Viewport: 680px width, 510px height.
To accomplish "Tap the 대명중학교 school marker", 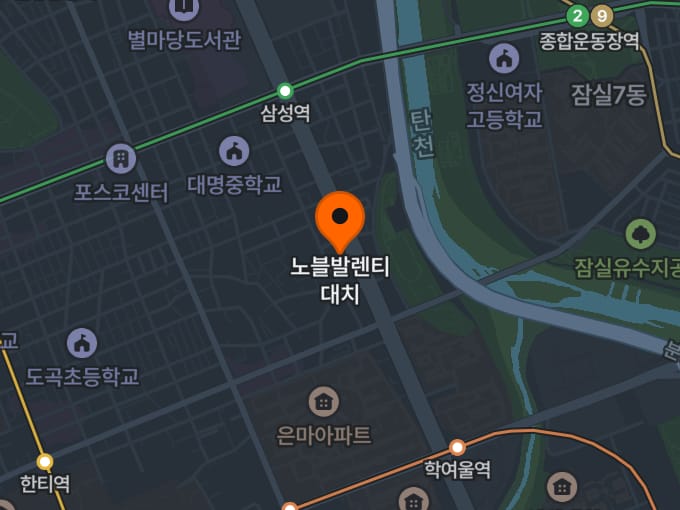I will pyautogui.click(x=234, y=151).
